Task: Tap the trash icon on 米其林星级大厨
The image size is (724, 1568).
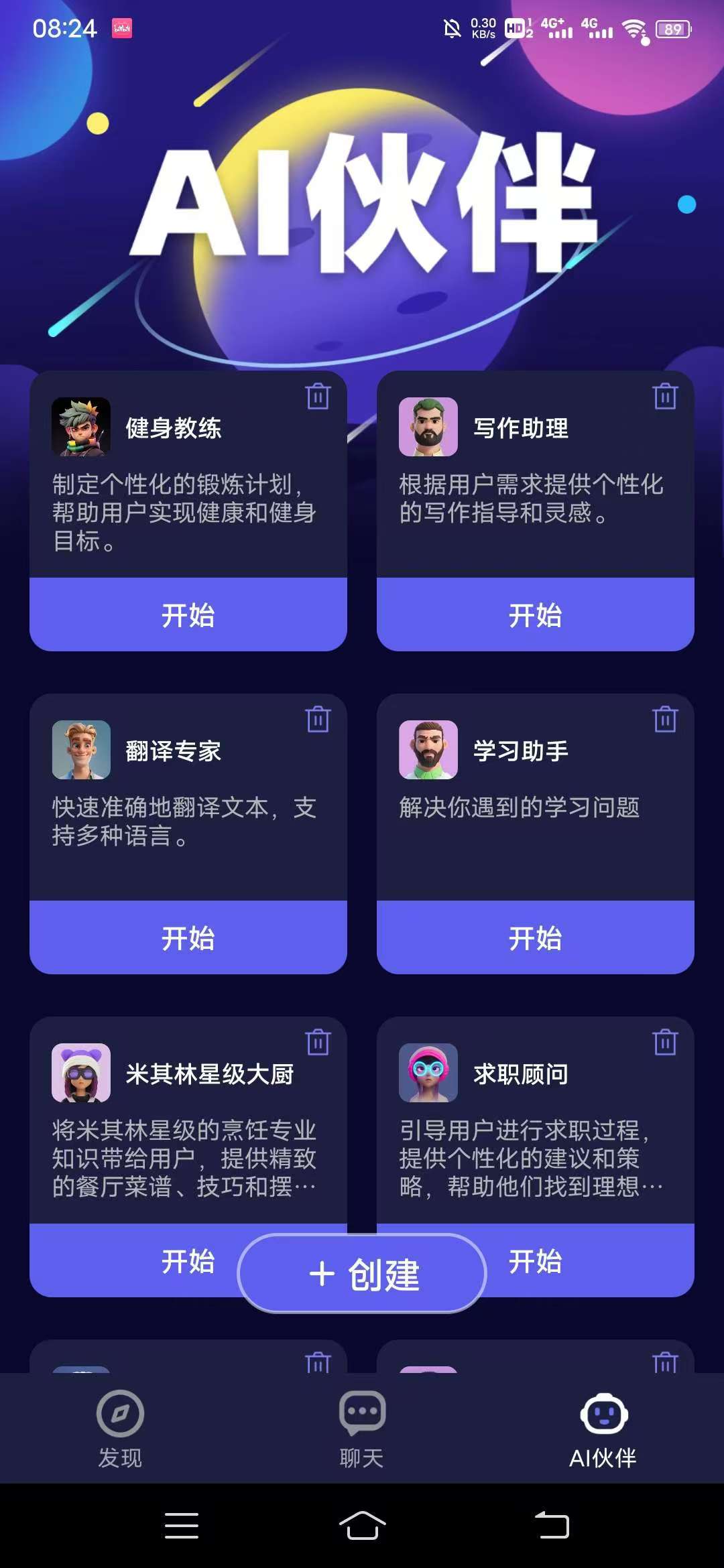Action: 318,1042
